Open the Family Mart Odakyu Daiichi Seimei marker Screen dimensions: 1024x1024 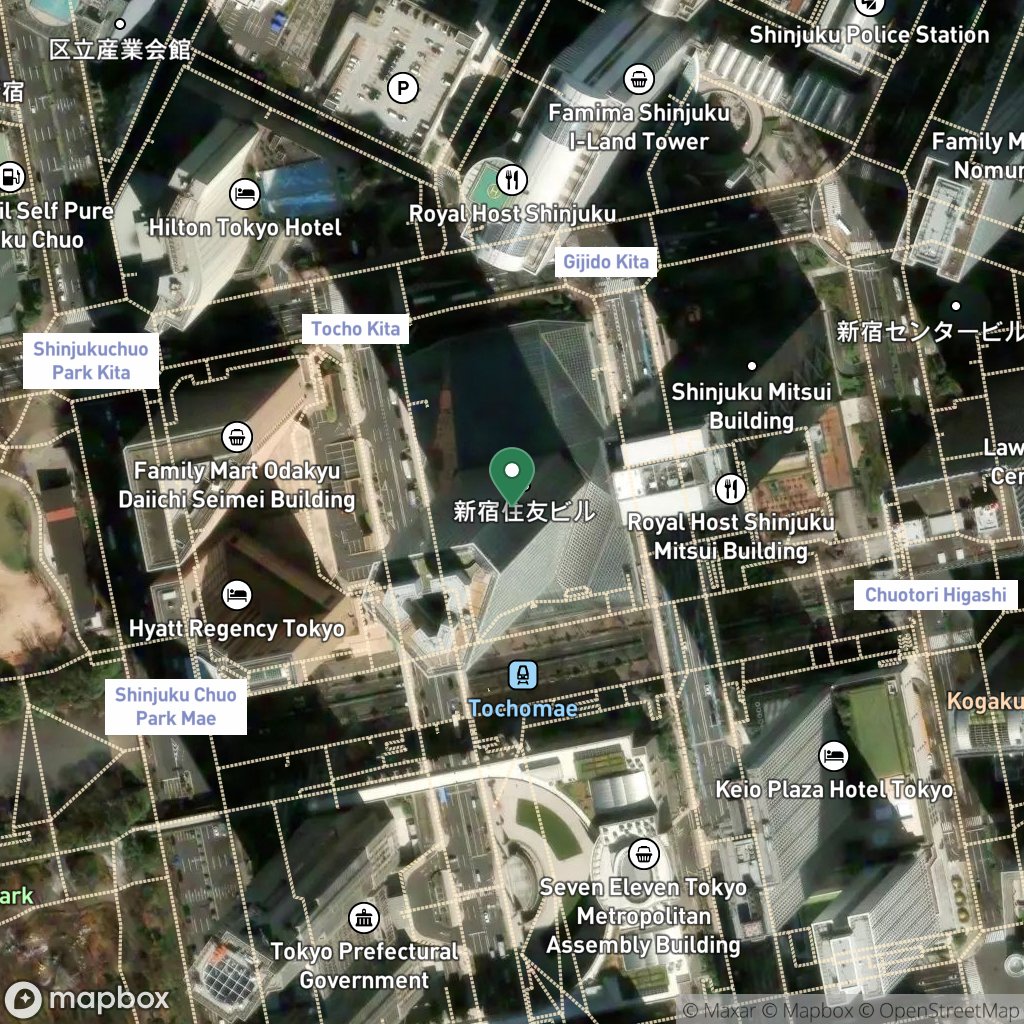(237, 436)
